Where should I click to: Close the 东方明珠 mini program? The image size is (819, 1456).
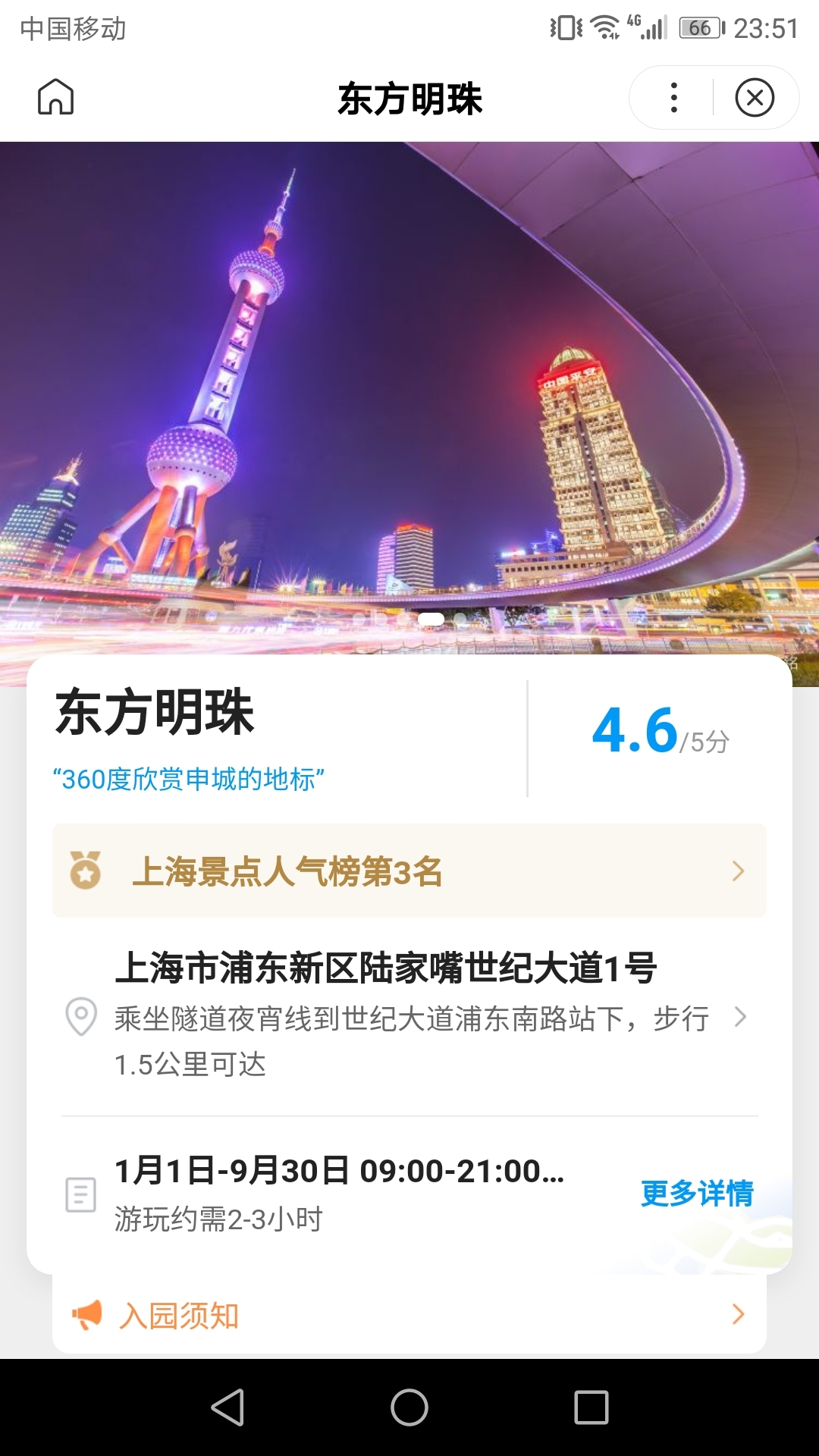coord(755,98)
